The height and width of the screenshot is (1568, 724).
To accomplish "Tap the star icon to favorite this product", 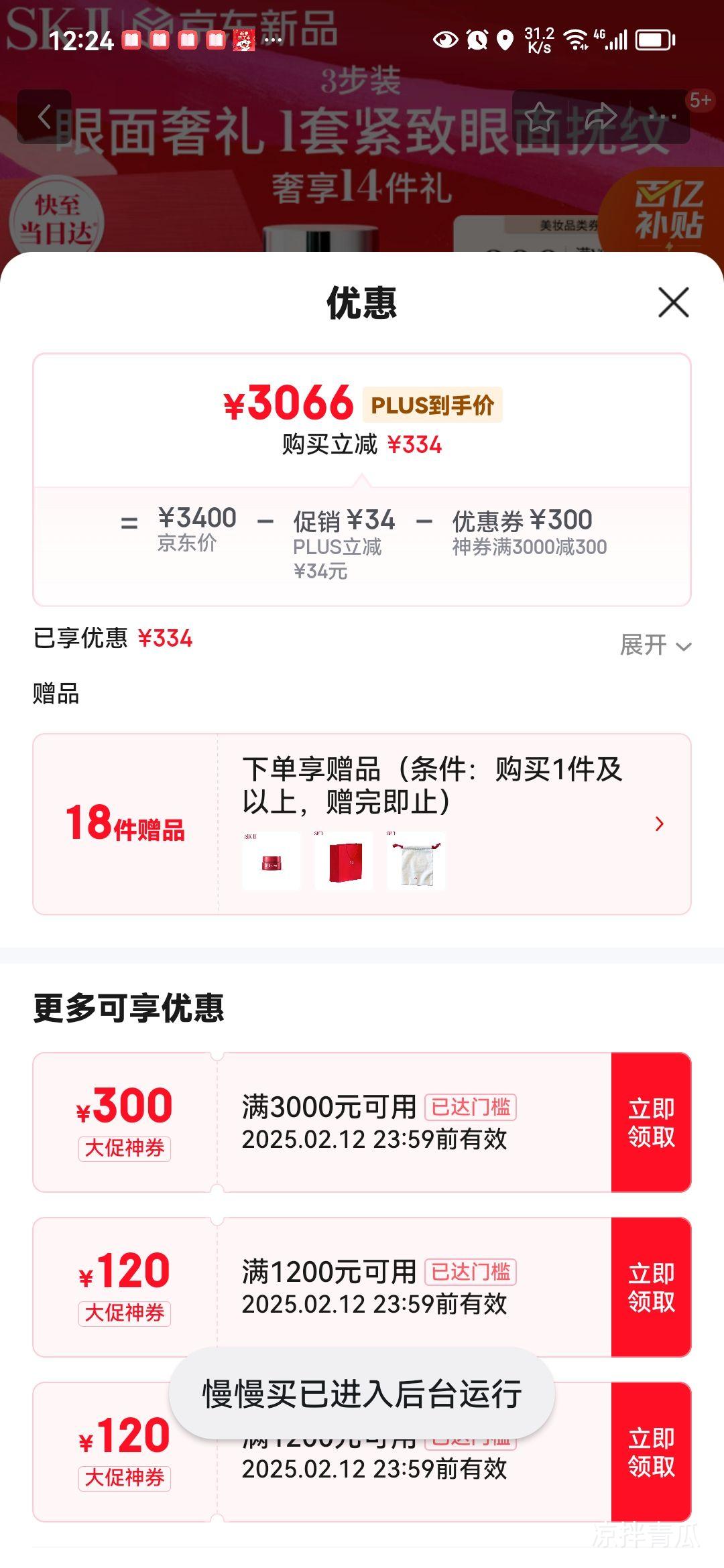I will [x=540, y=115].
